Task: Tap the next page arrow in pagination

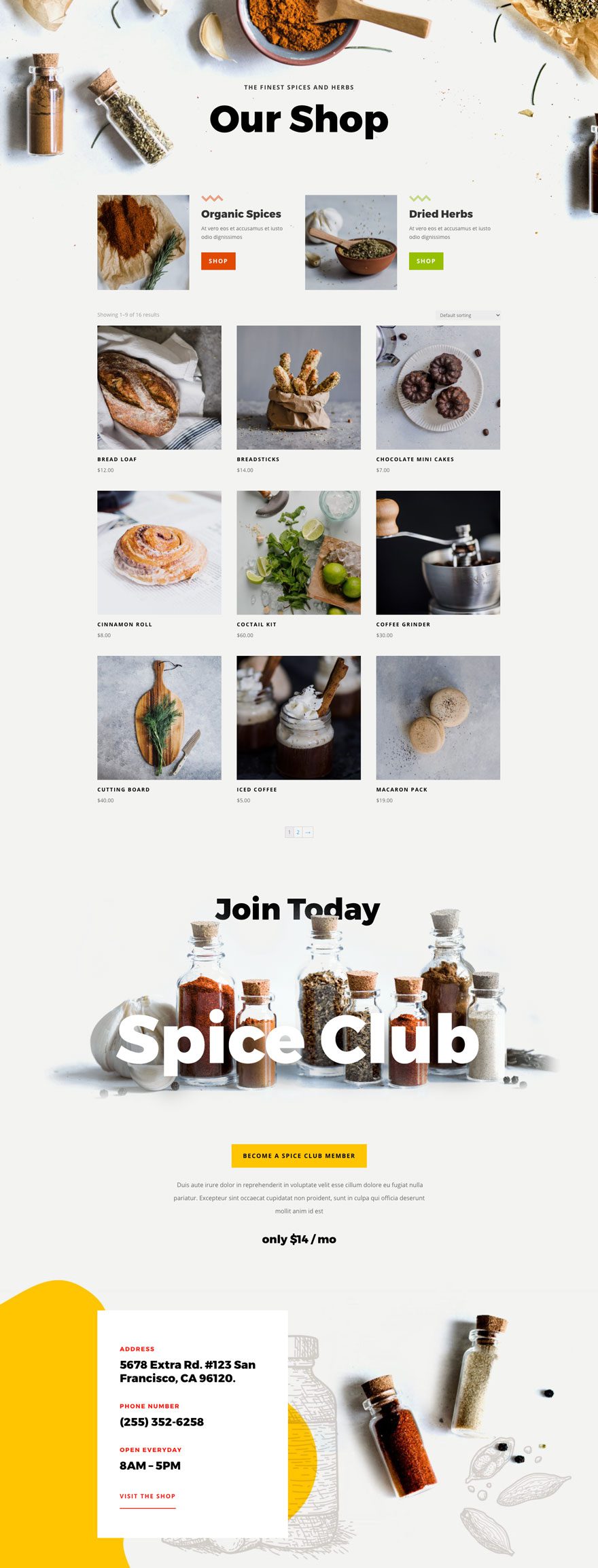Action: click(308, 832)
